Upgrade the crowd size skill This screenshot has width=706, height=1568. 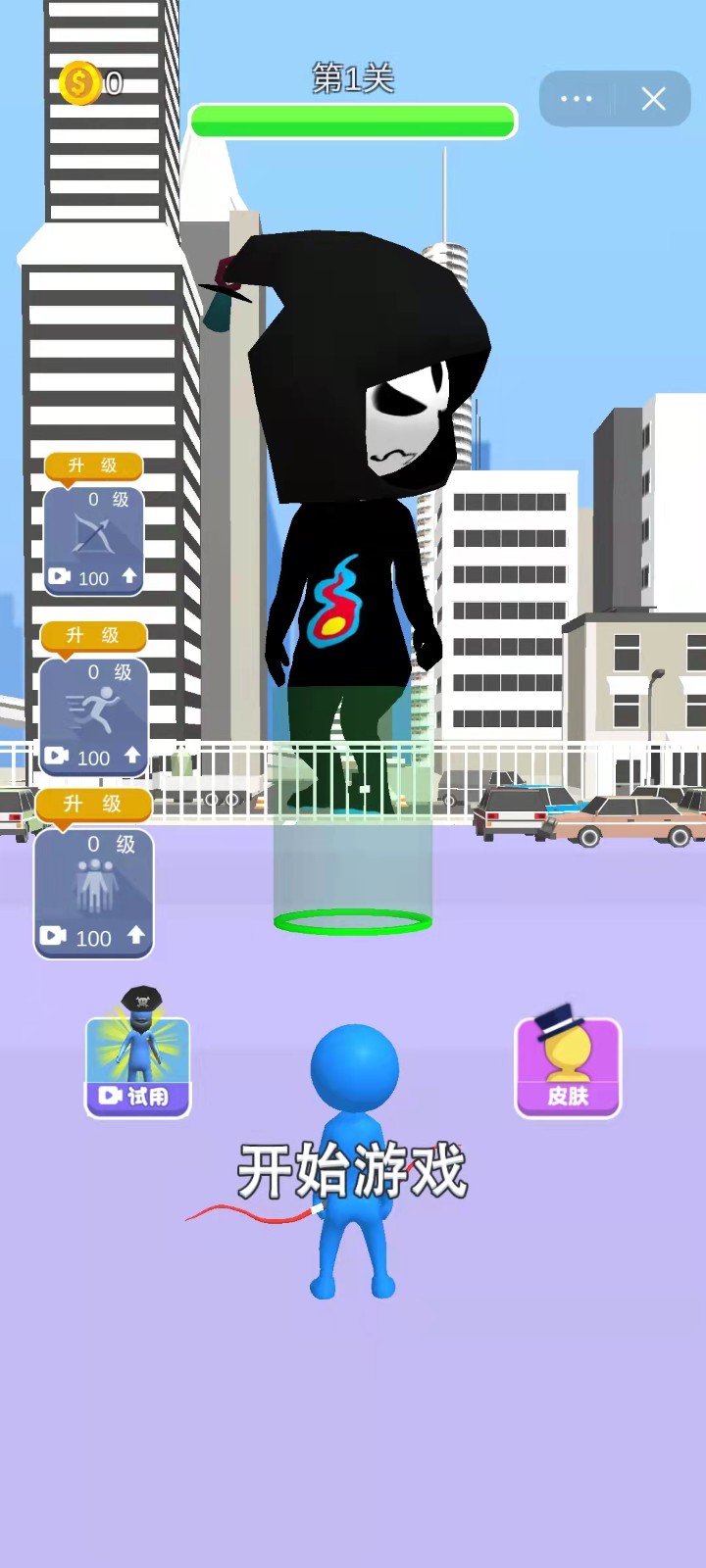pyautogui.click(x=94, y=892)
